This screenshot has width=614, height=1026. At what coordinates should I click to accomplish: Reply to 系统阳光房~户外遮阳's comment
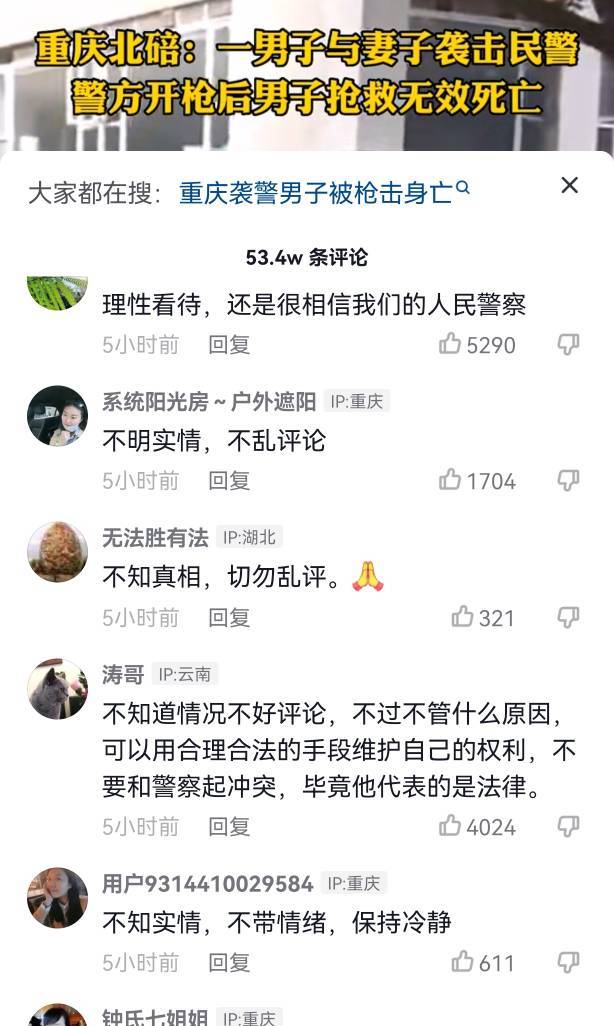point(228,481)
